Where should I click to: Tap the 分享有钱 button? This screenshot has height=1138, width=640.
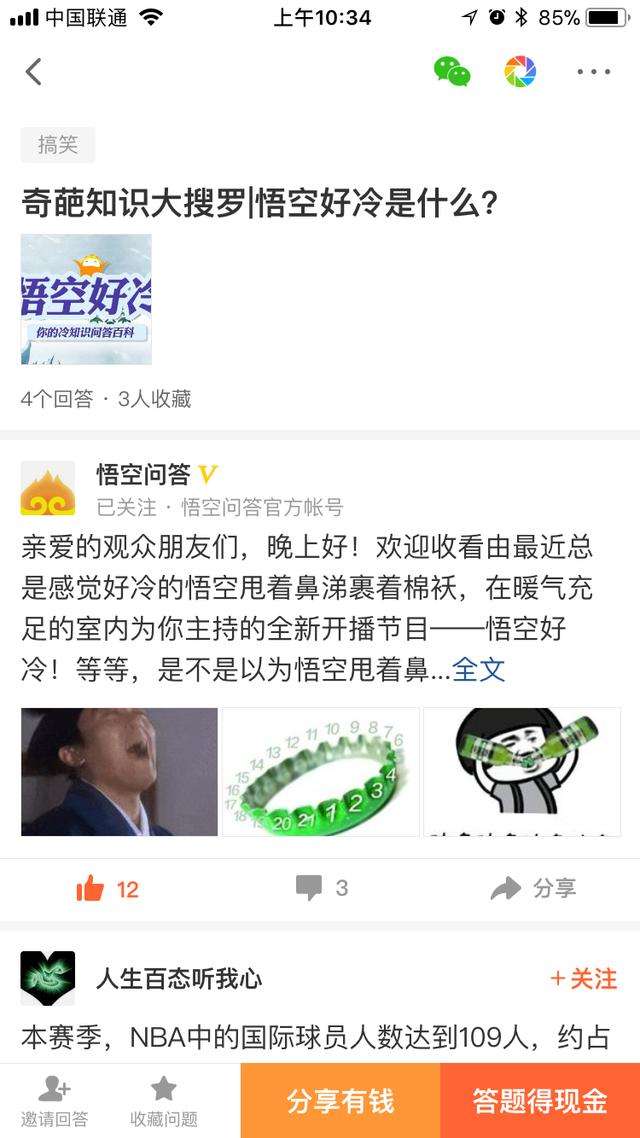(x=340, y=1101)
